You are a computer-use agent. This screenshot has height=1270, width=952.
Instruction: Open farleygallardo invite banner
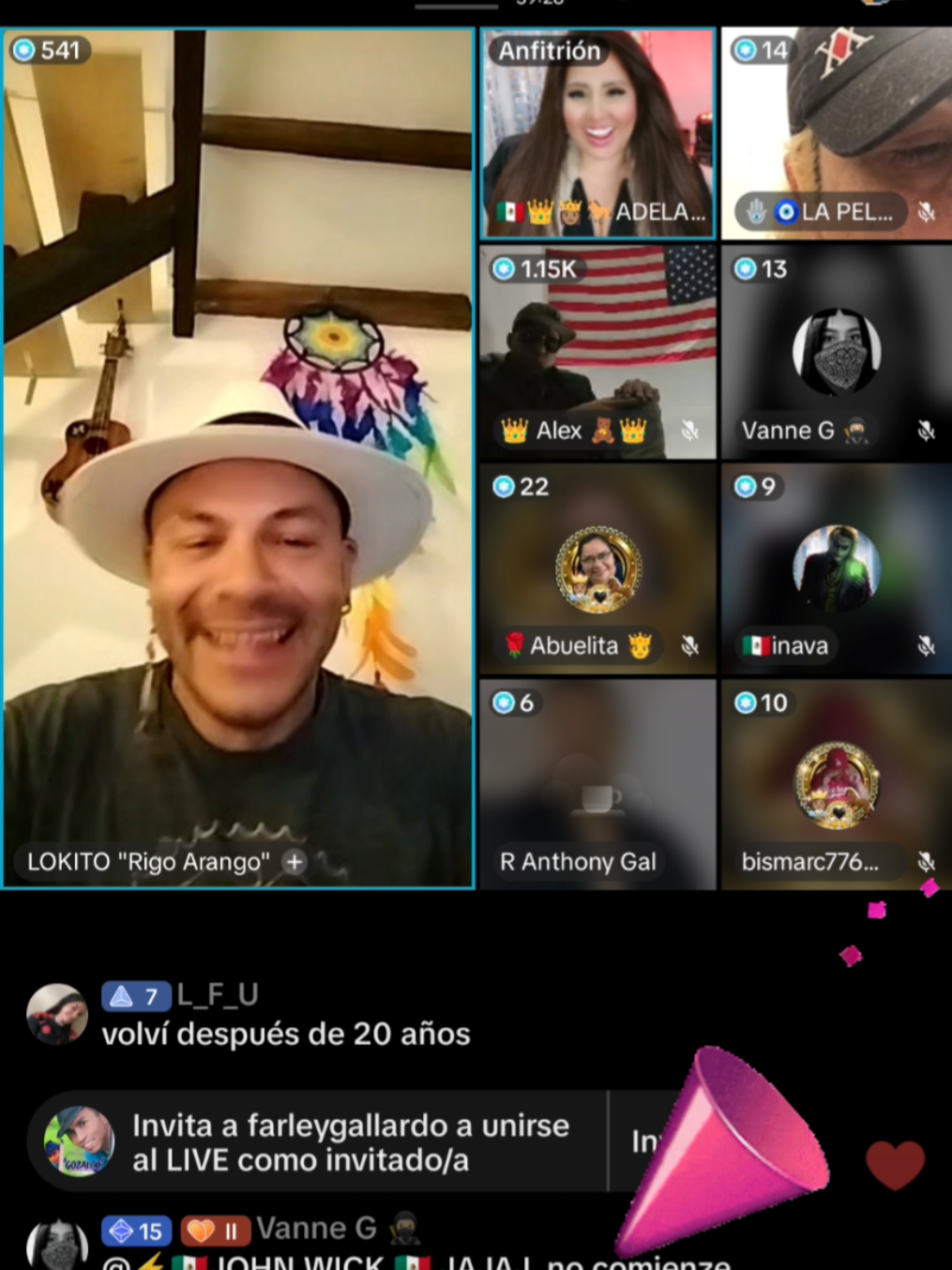click(x=319, y=1141)
